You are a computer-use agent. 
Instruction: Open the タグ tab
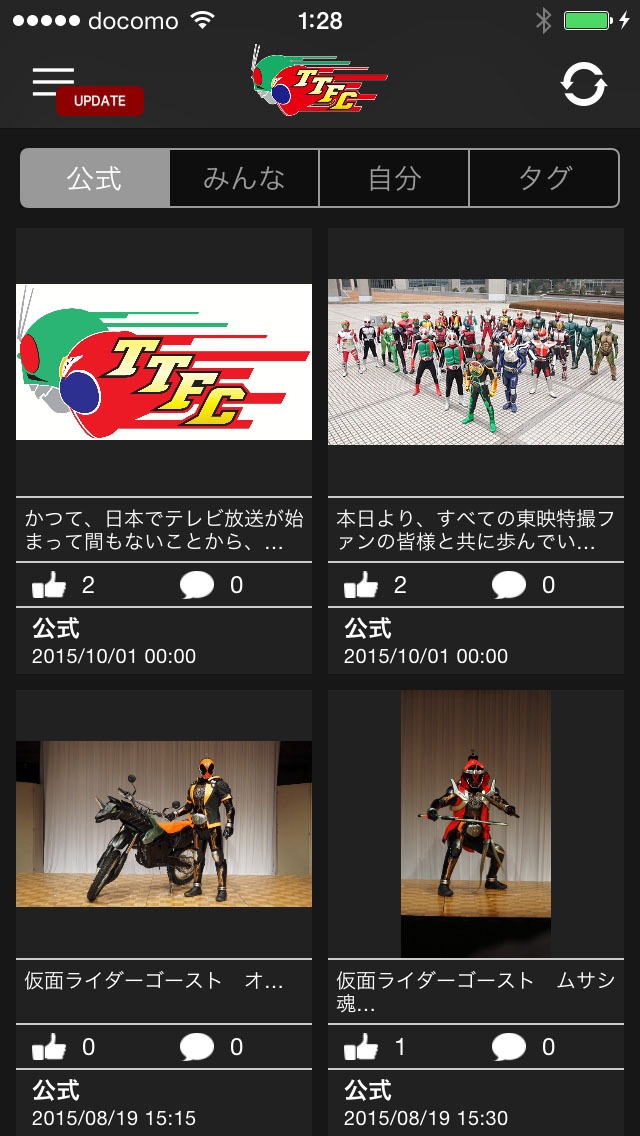[544, 178]
